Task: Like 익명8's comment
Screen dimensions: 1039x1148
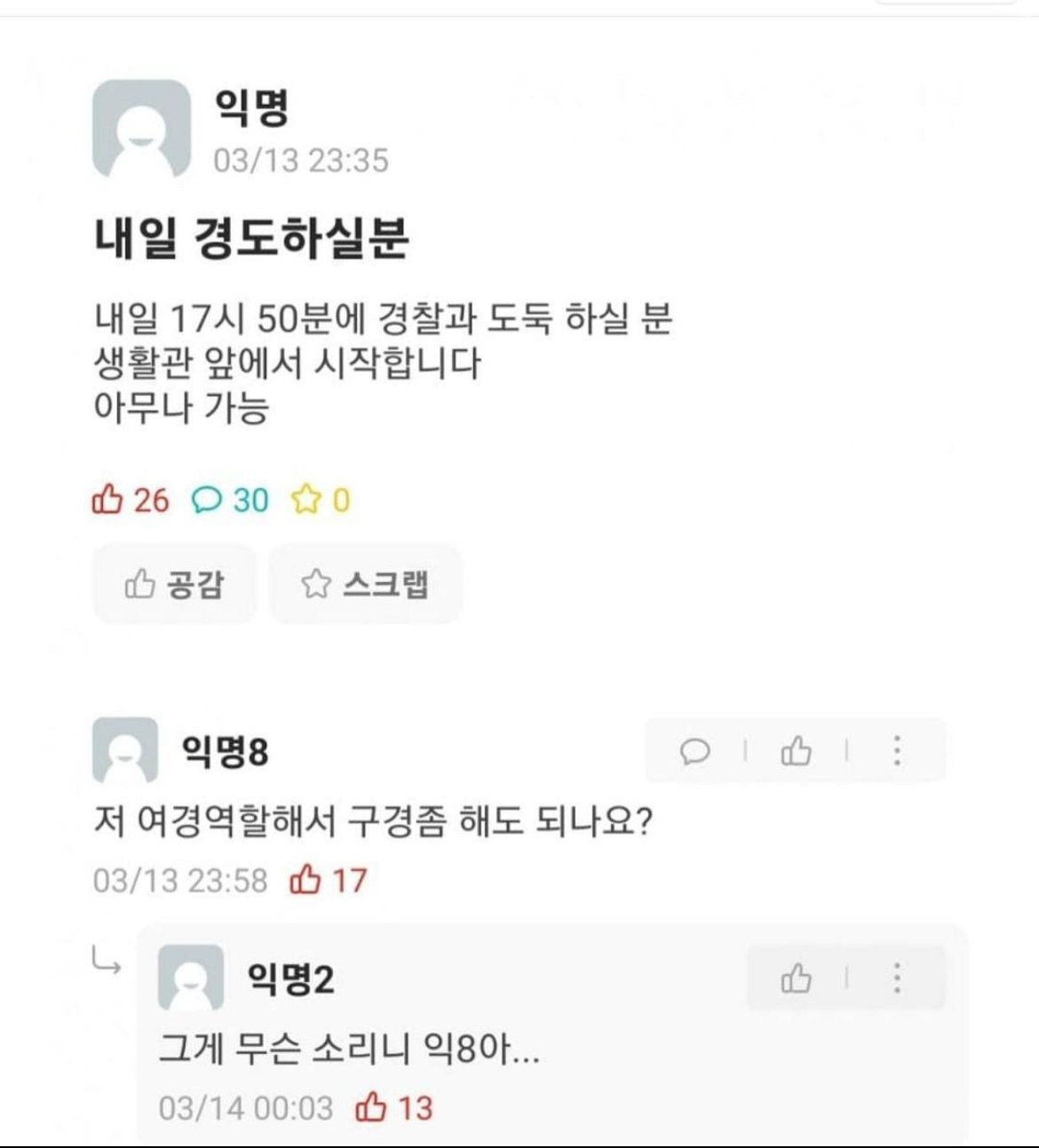Action: point(796,752)
